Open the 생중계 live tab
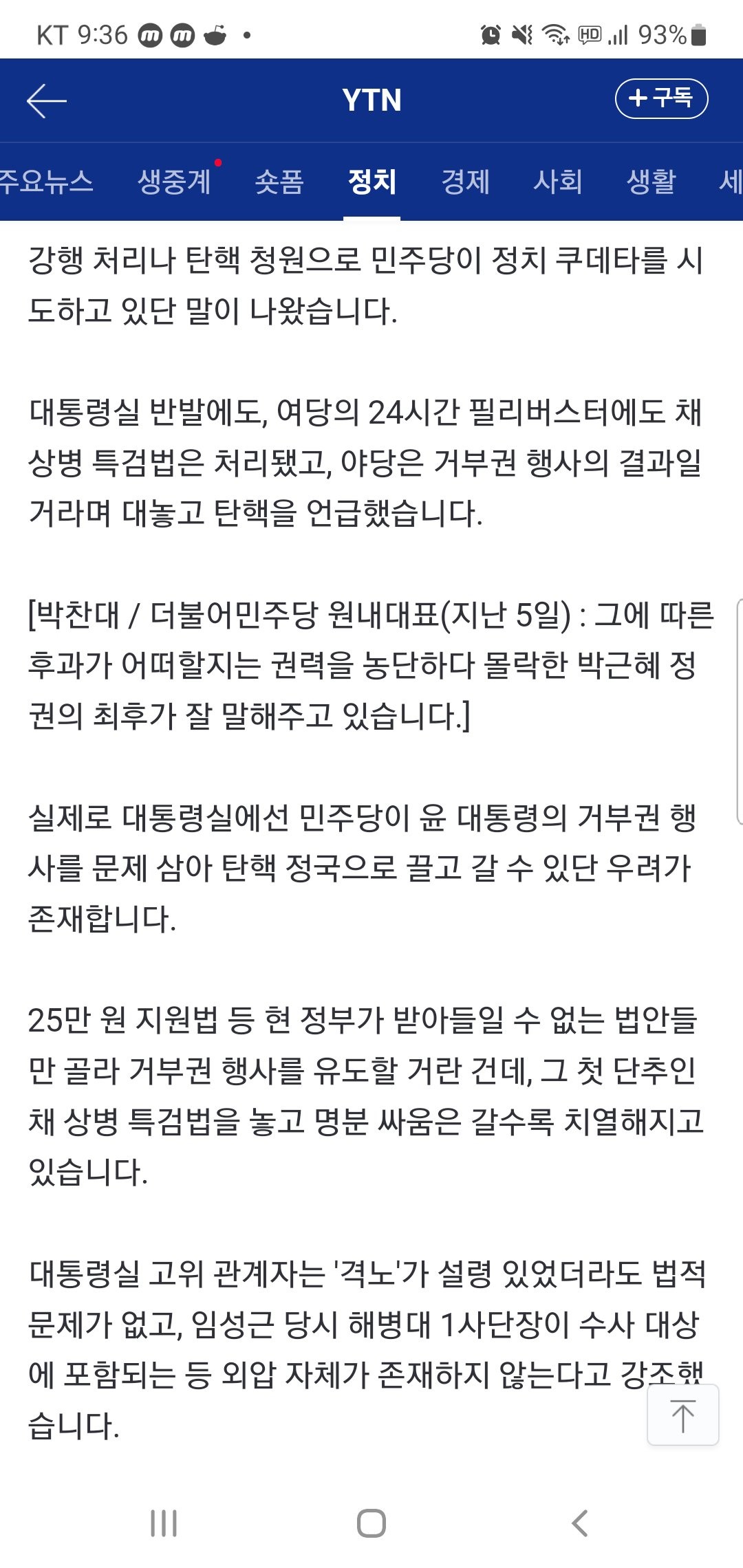The image size is (743, 1568). click(x=175, y=182)
